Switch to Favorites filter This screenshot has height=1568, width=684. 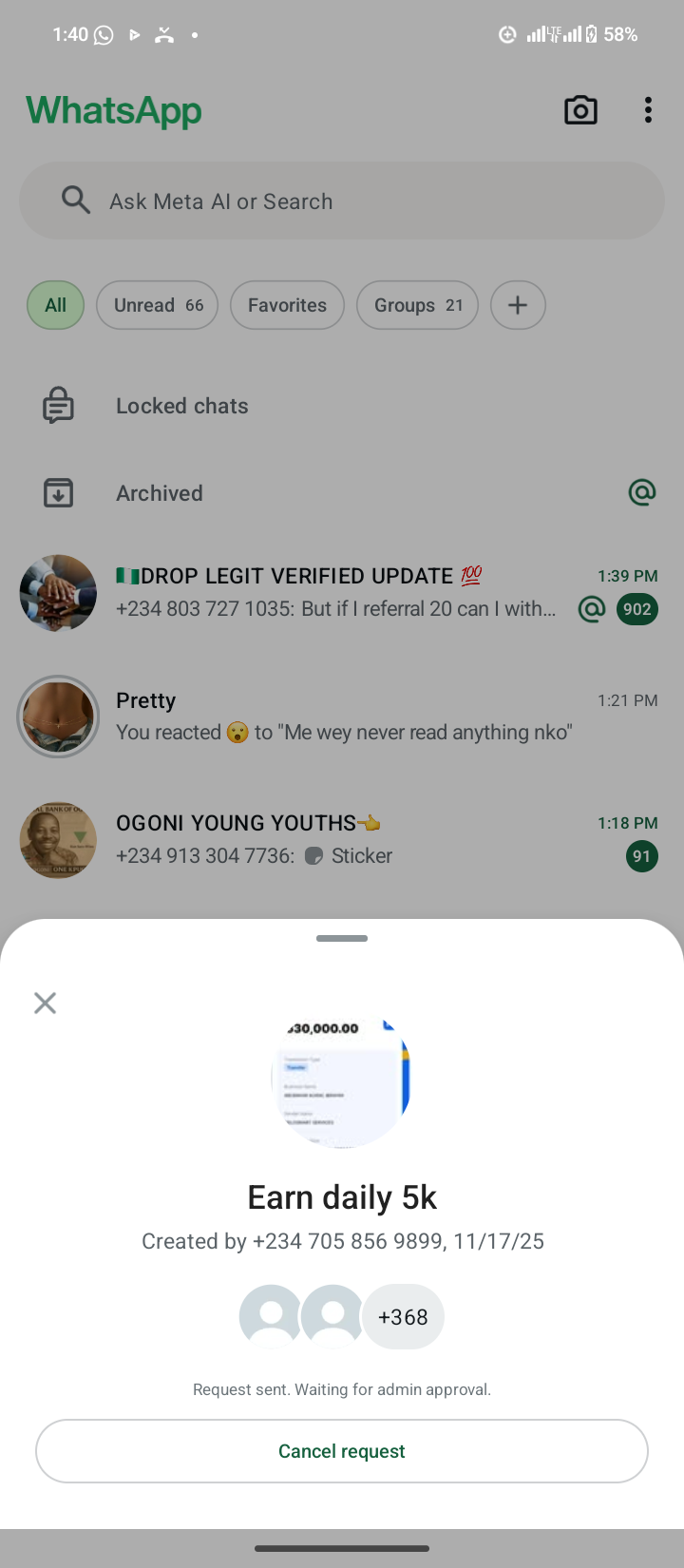point(287,305)
